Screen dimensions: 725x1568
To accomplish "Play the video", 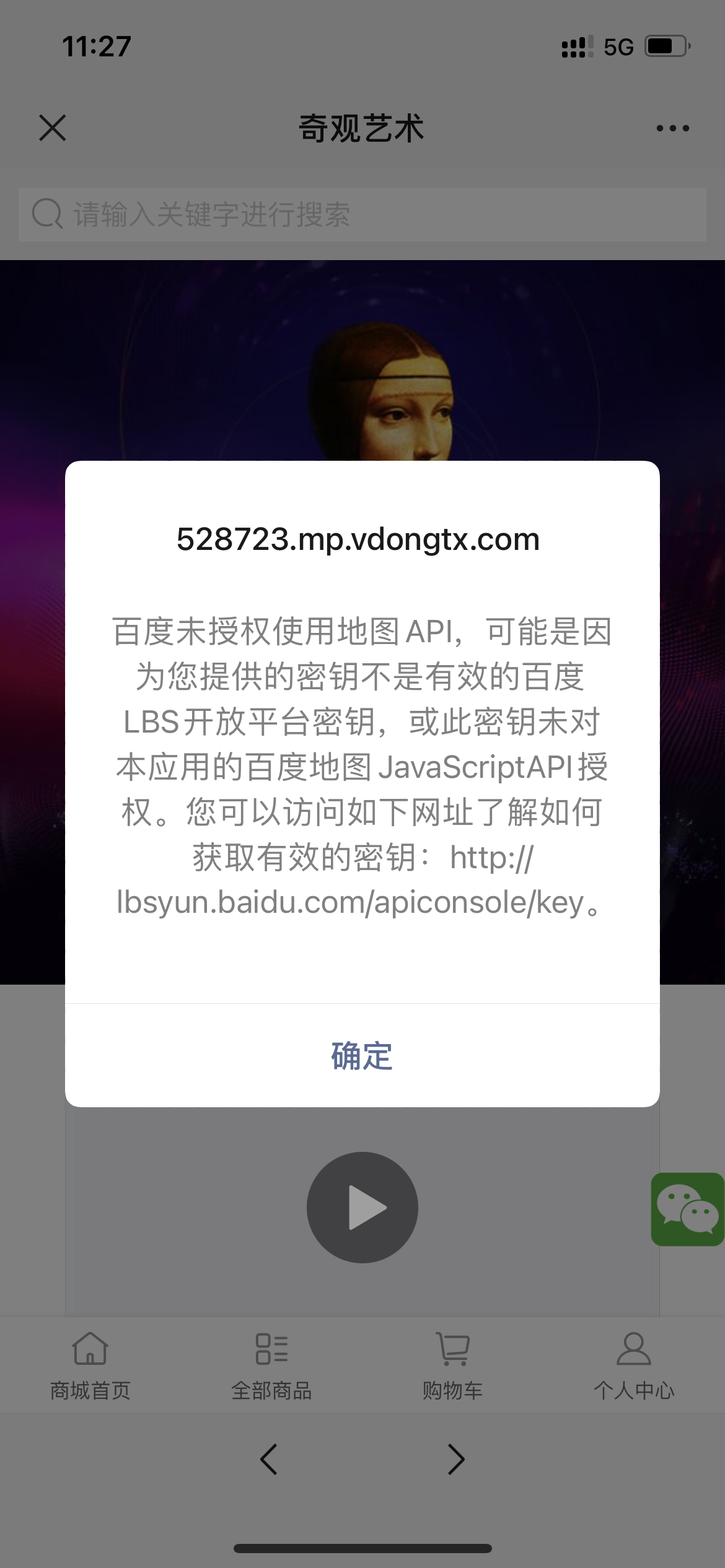I will pos(362,1207).
